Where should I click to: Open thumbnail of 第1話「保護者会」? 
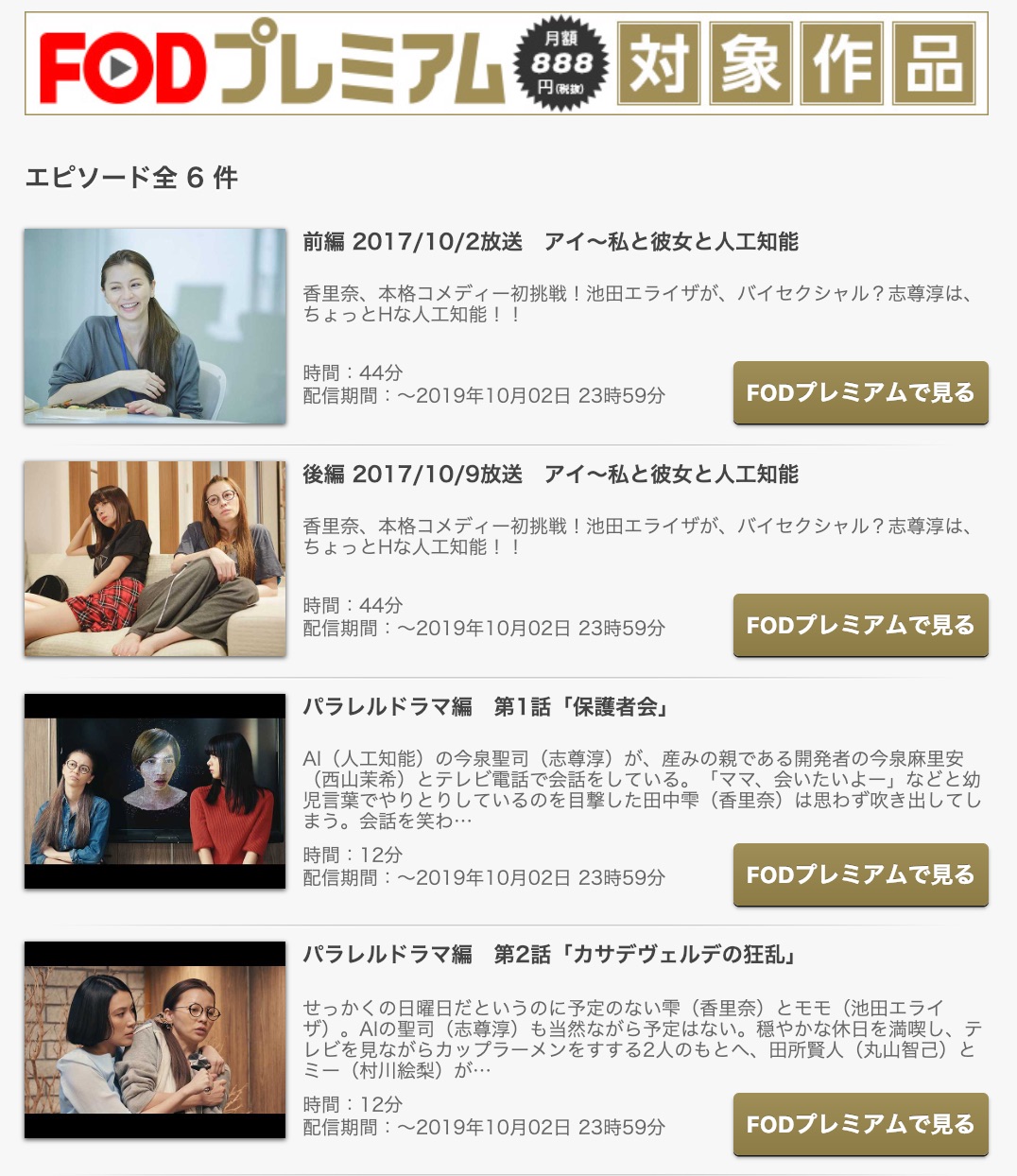point(155,791)
